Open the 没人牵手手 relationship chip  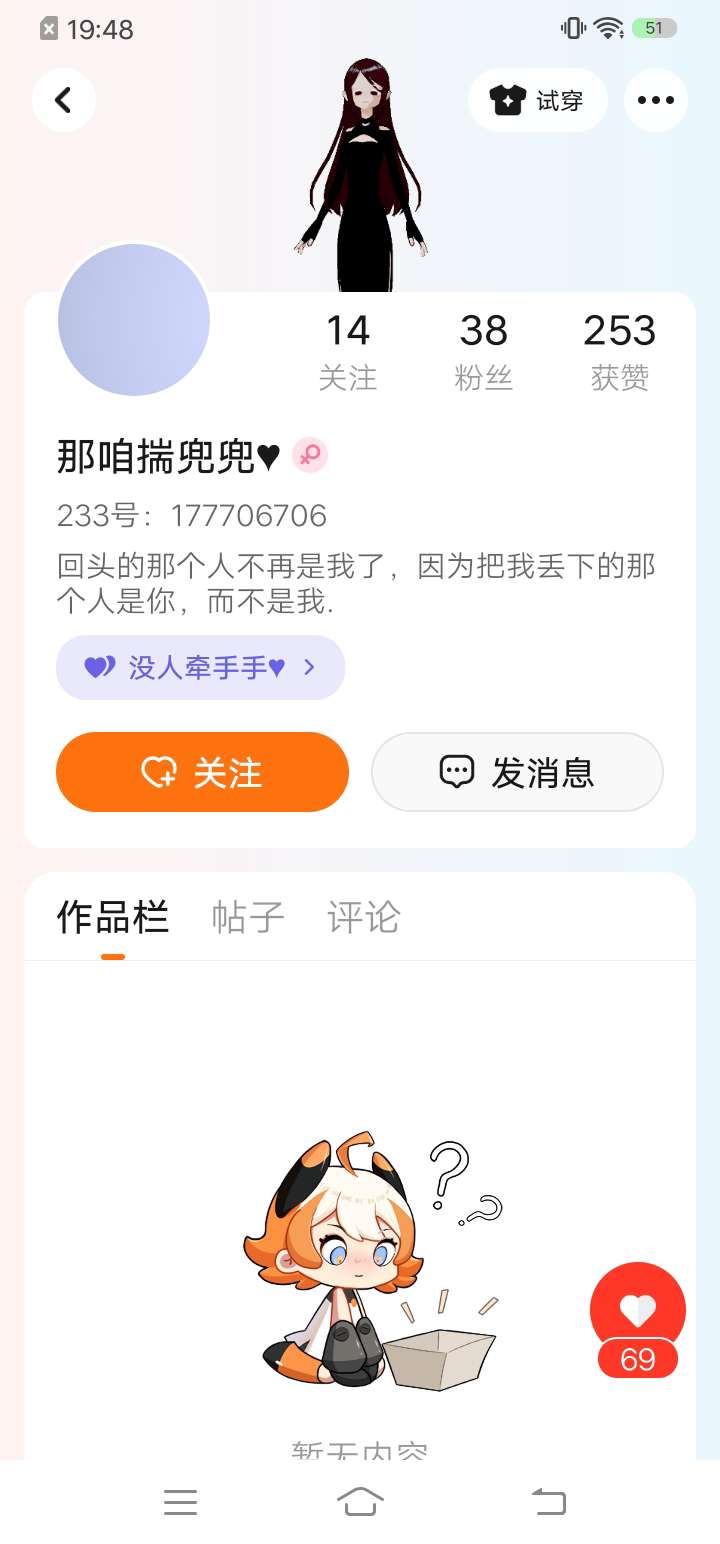click(200, 667)
